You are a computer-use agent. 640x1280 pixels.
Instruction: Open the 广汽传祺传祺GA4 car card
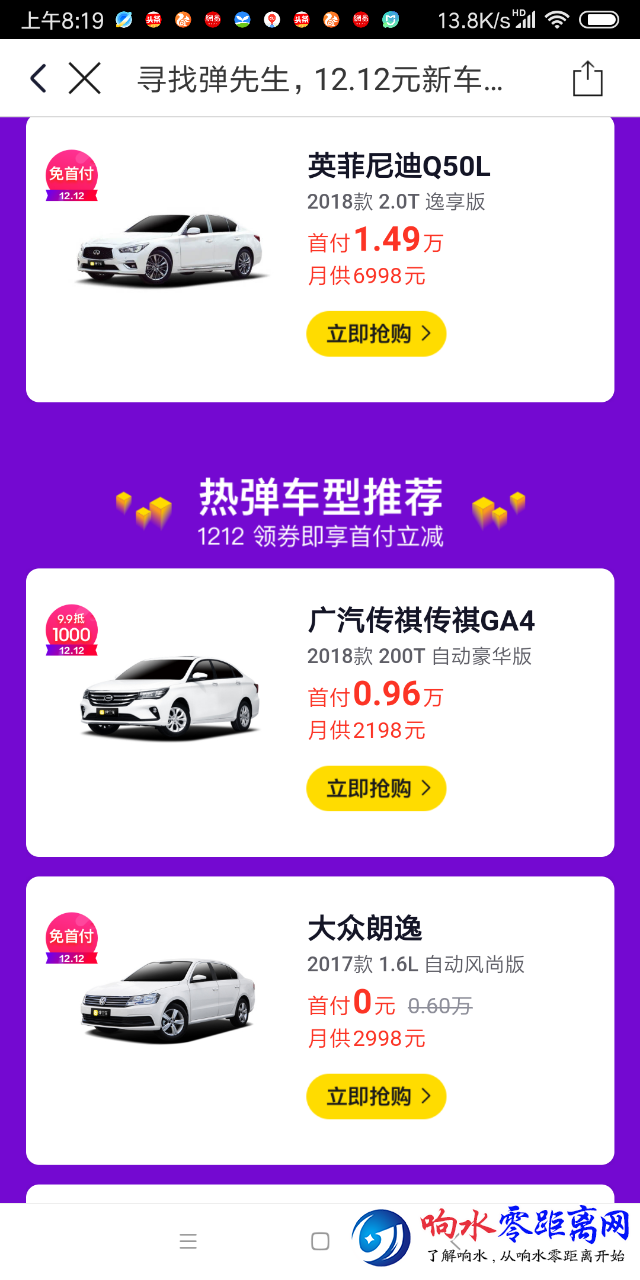pos(170,700)
